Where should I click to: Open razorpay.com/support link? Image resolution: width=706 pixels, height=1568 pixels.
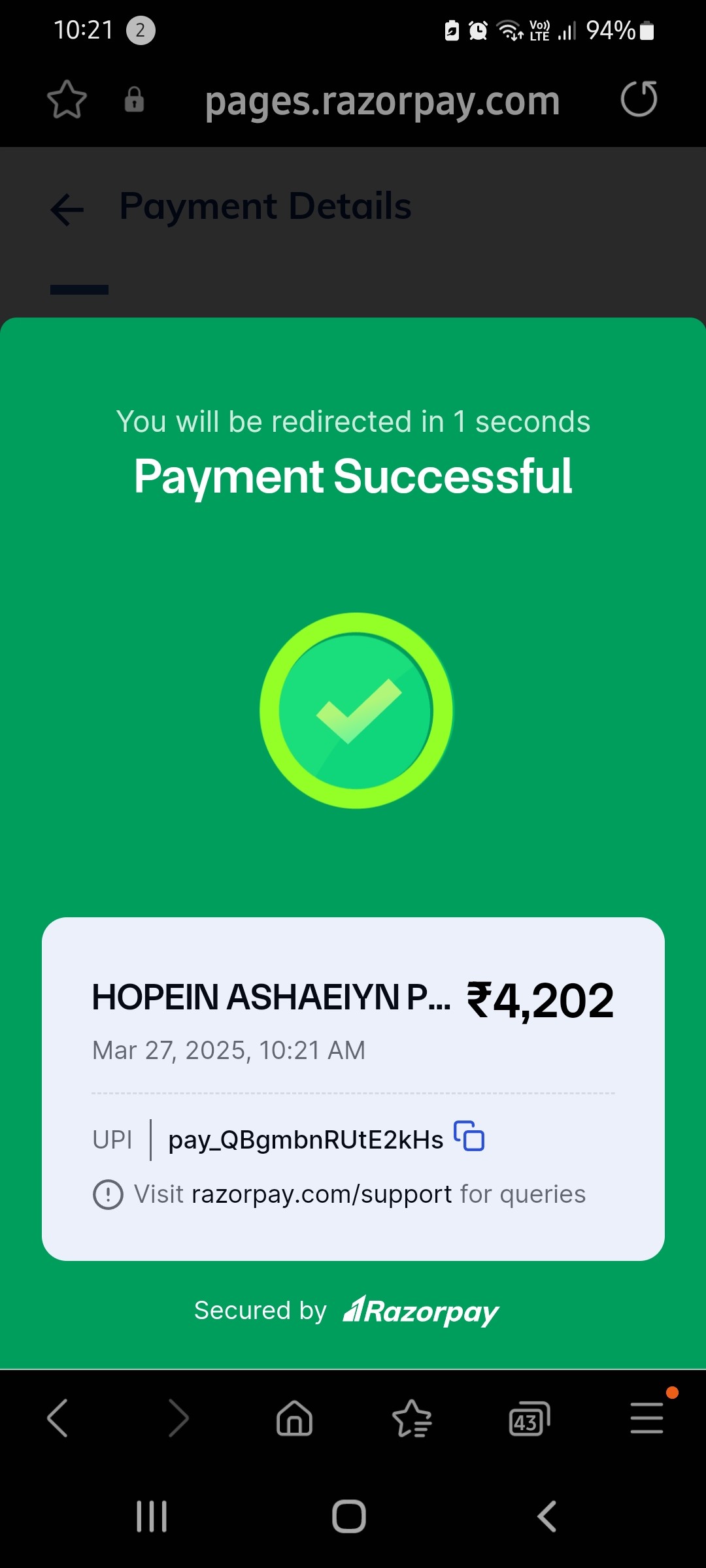[322, 1194]
